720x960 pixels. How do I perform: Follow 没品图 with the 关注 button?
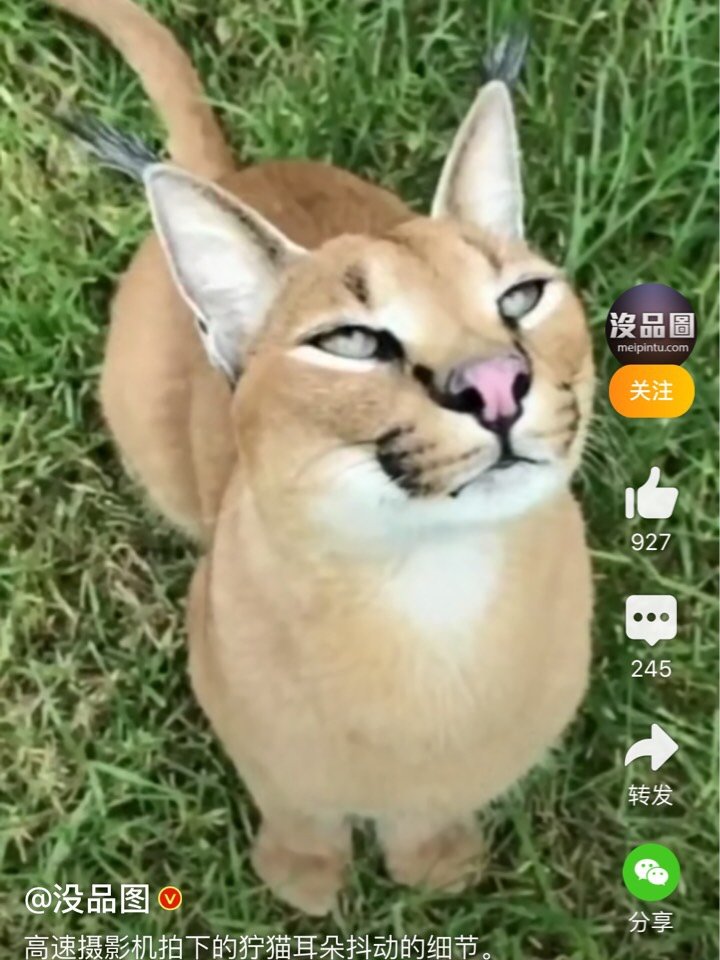(651, 391)
